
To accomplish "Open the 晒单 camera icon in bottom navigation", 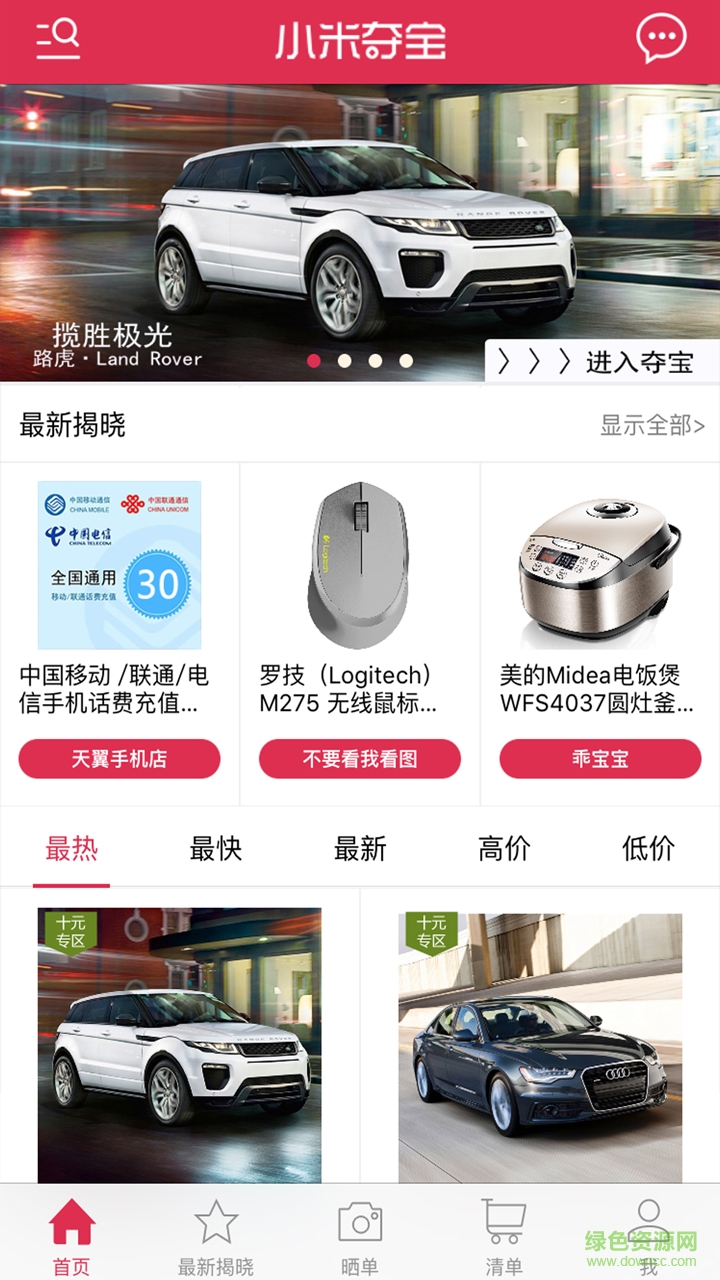I will click(360, 1222).
